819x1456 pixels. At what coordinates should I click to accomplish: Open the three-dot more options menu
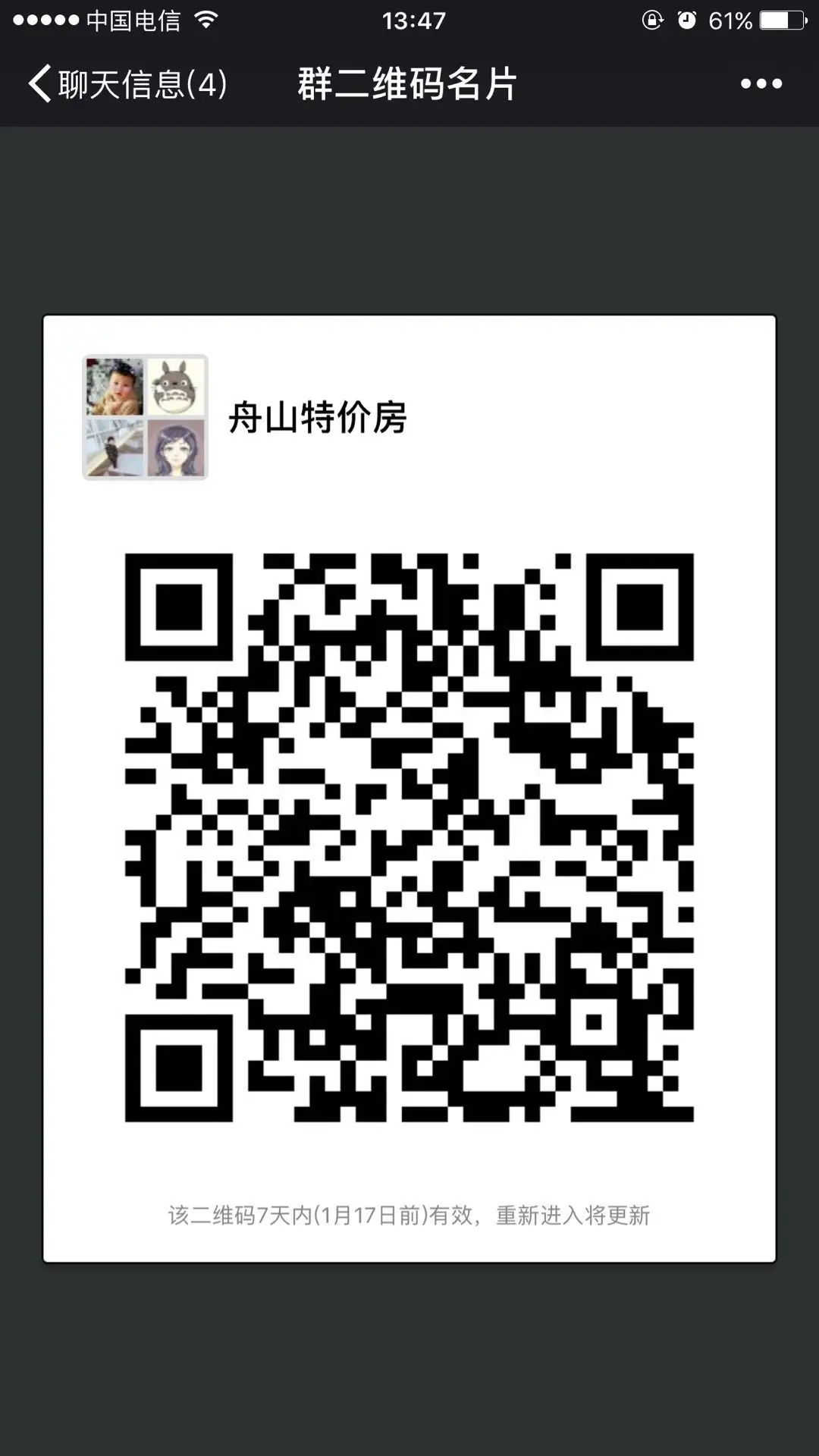click(761, 83)
